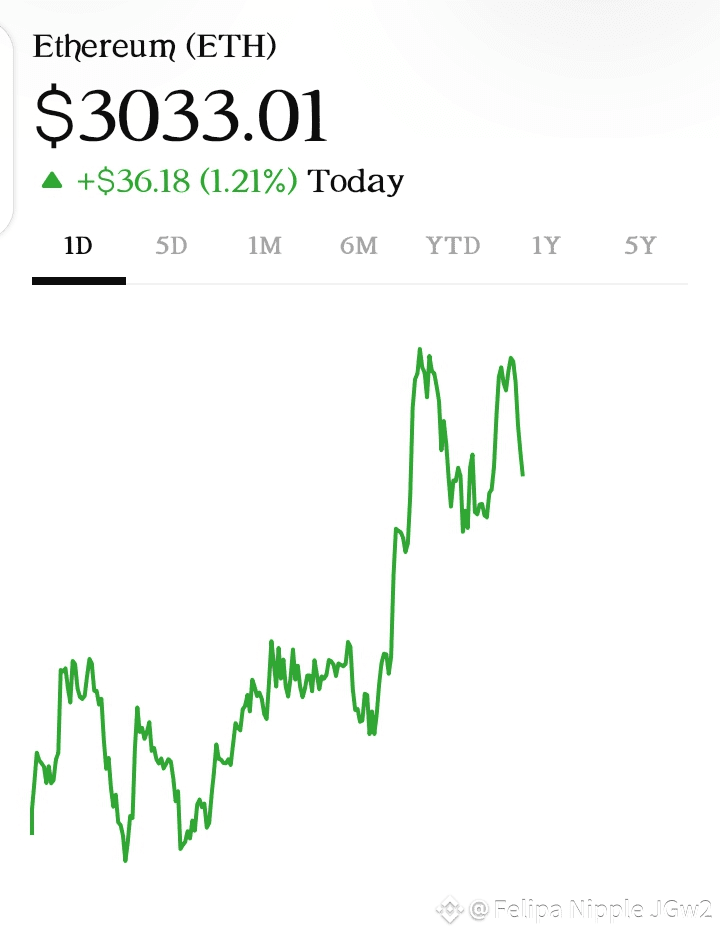
Task: Switch to the 5D range
Action: 171,246
